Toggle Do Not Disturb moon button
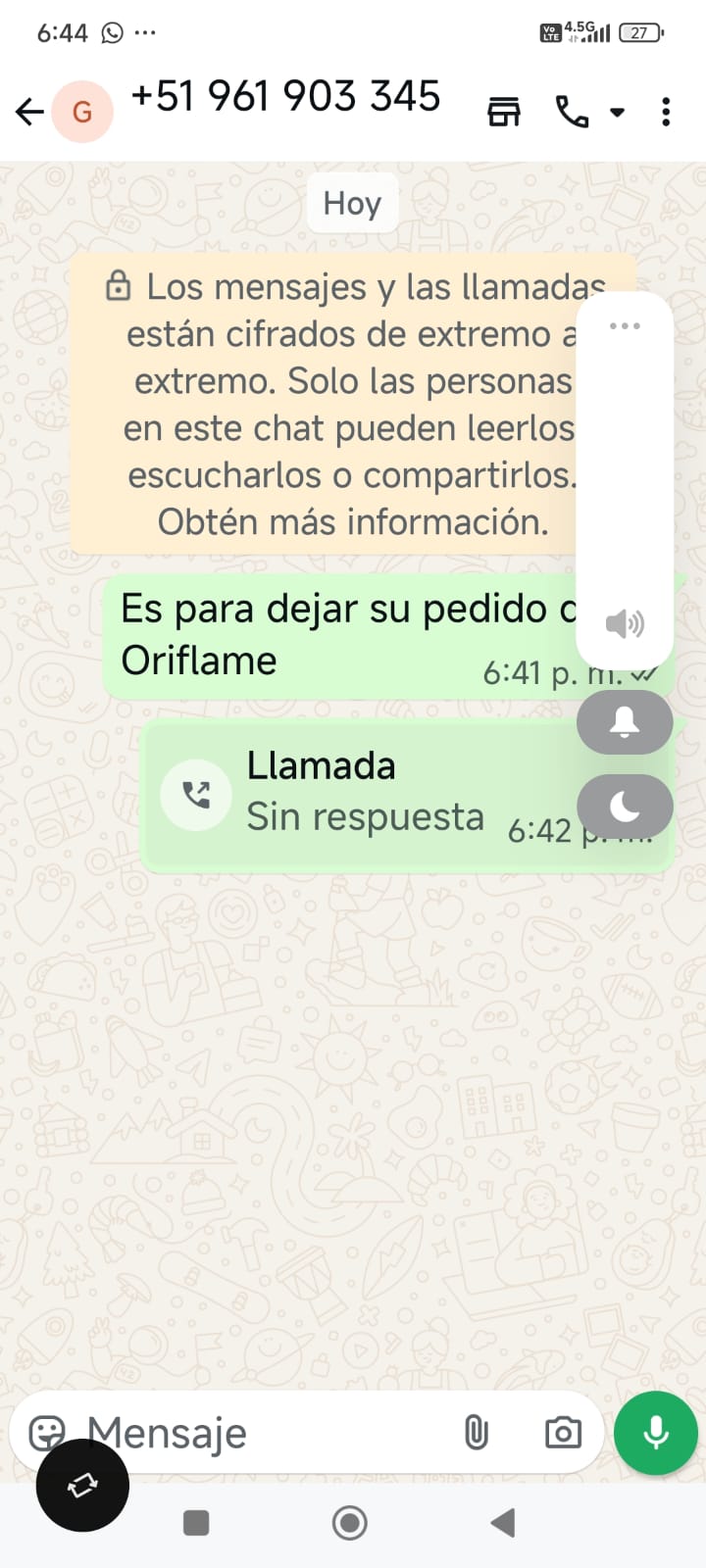706x1568 pixels. coord(625,807)
